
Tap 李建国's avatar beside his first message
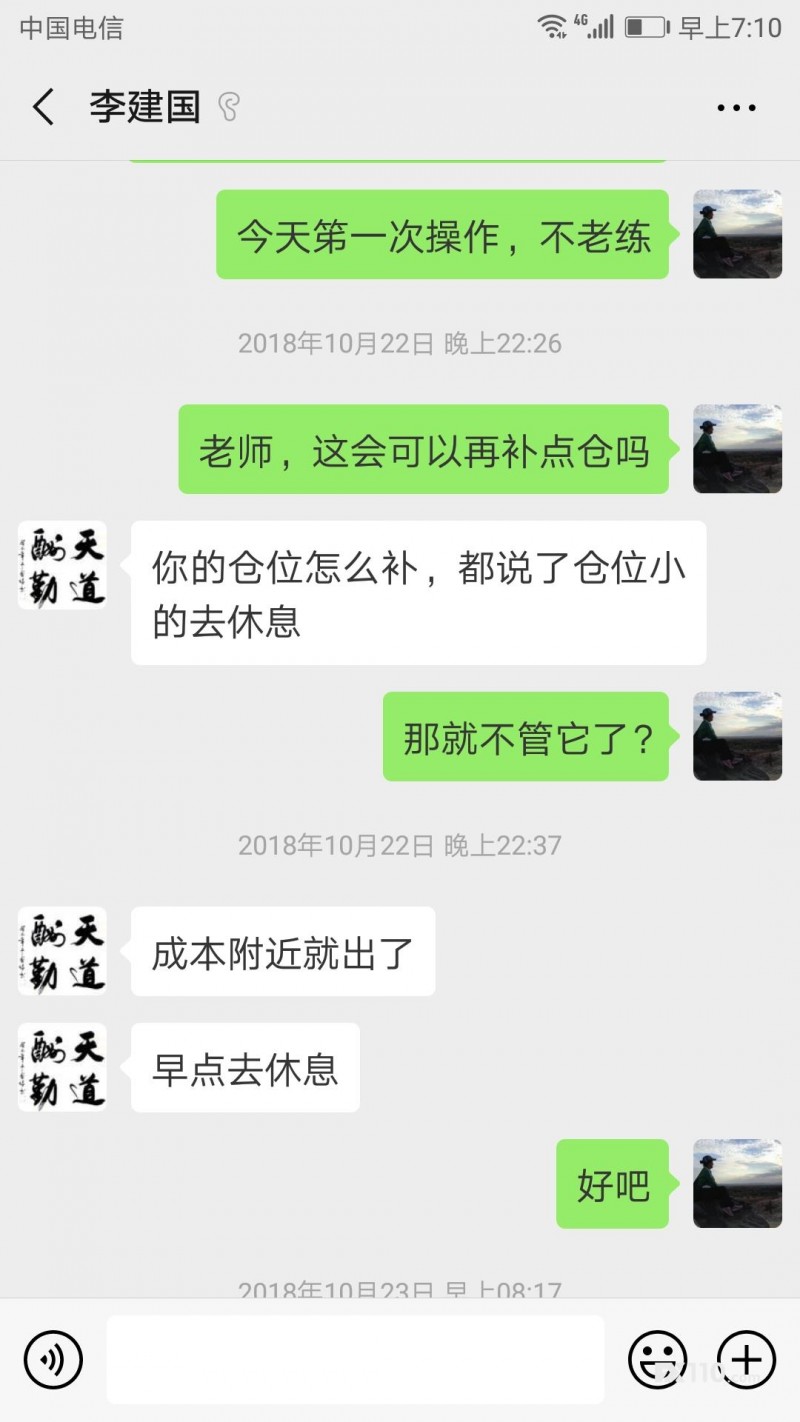pos(62,565)
